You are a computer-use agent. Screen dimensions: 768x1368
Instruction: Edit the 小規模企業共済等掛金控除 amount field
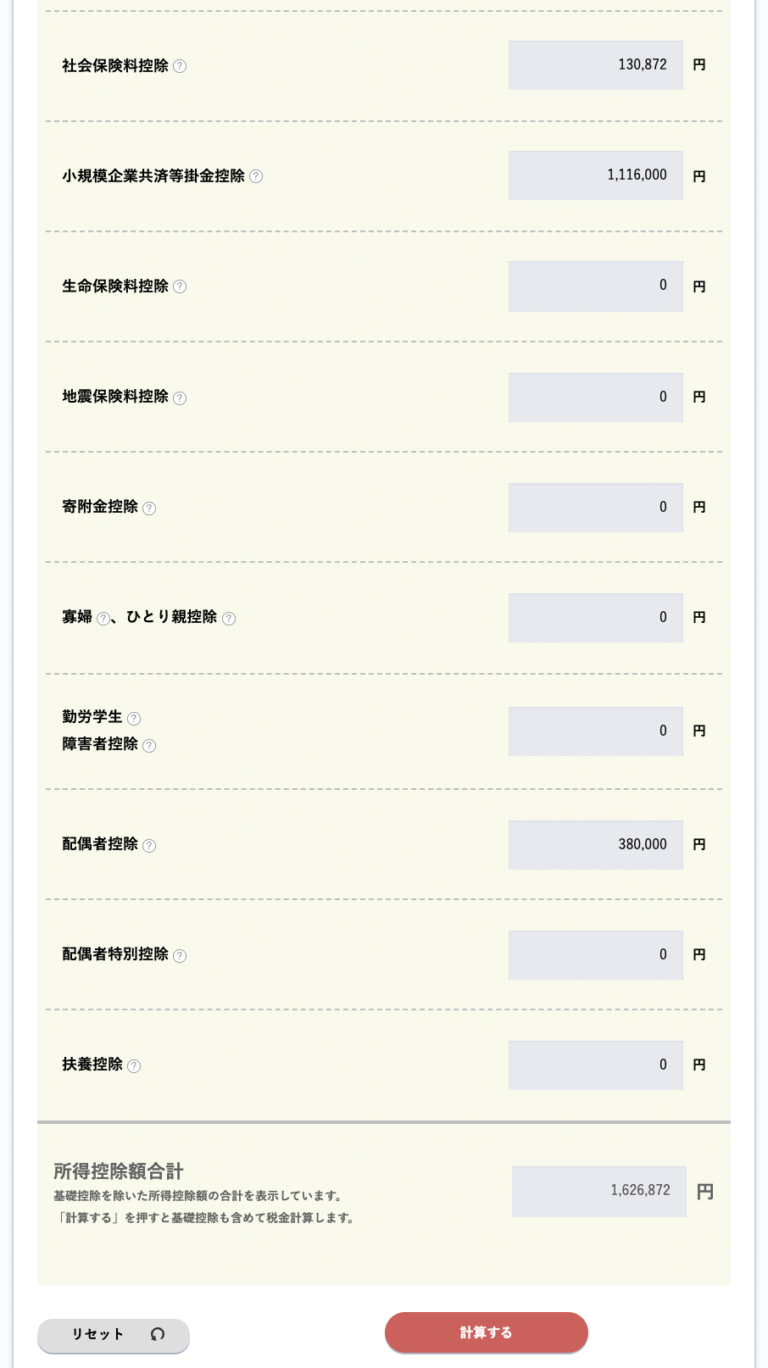point(596,175)
